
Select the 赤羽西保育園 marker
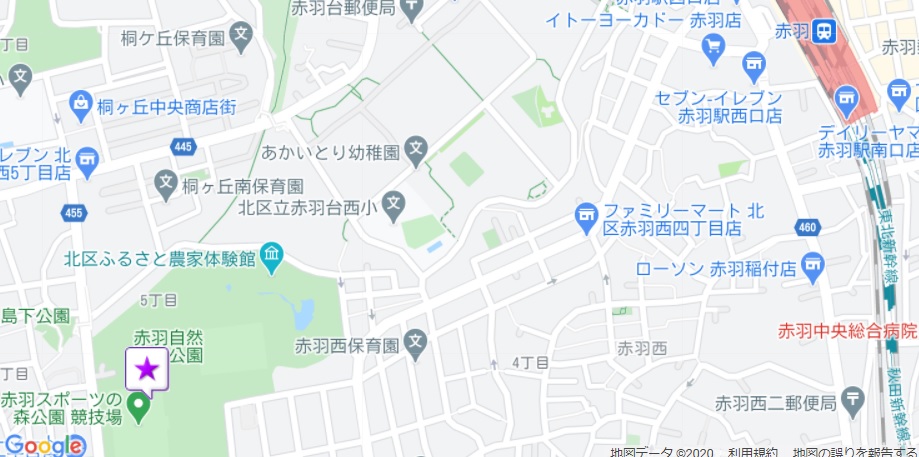417,344
